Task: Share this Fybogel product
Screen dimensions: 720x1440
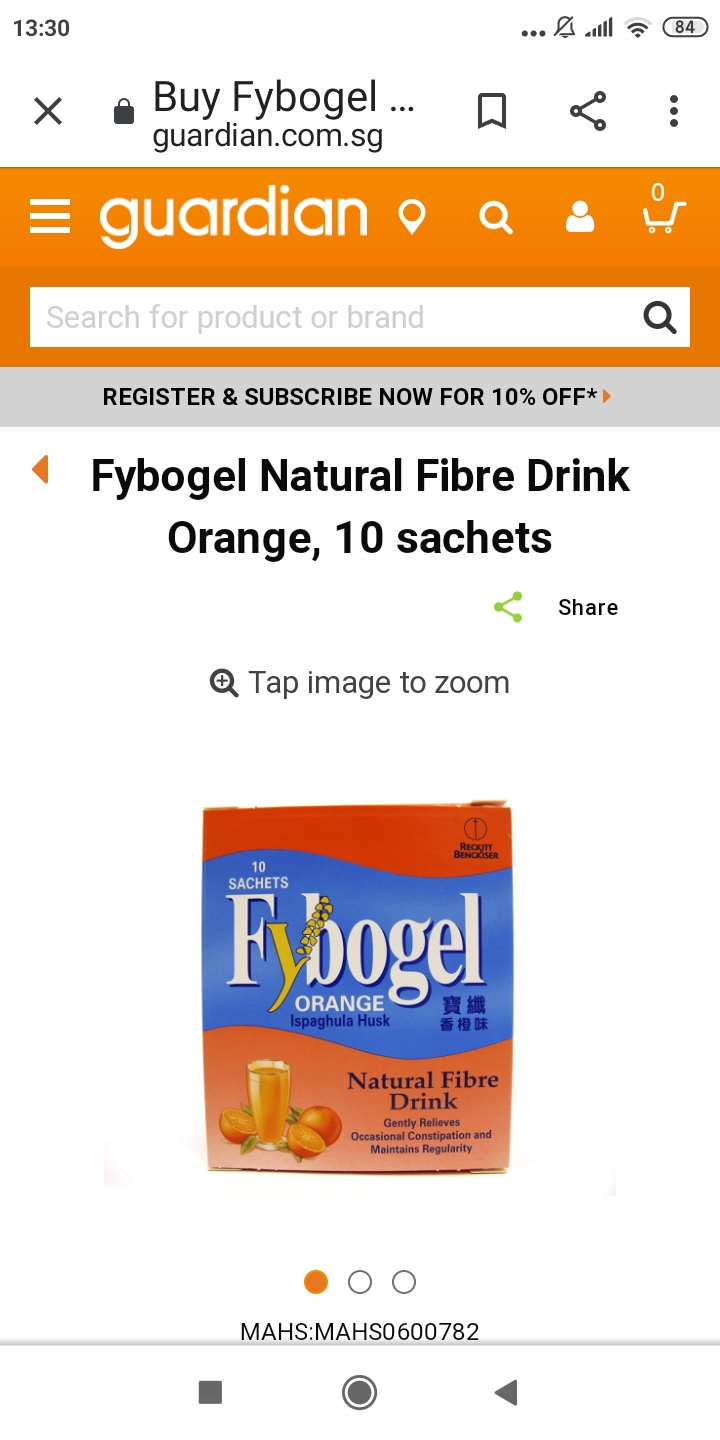Action: [558, 607]
